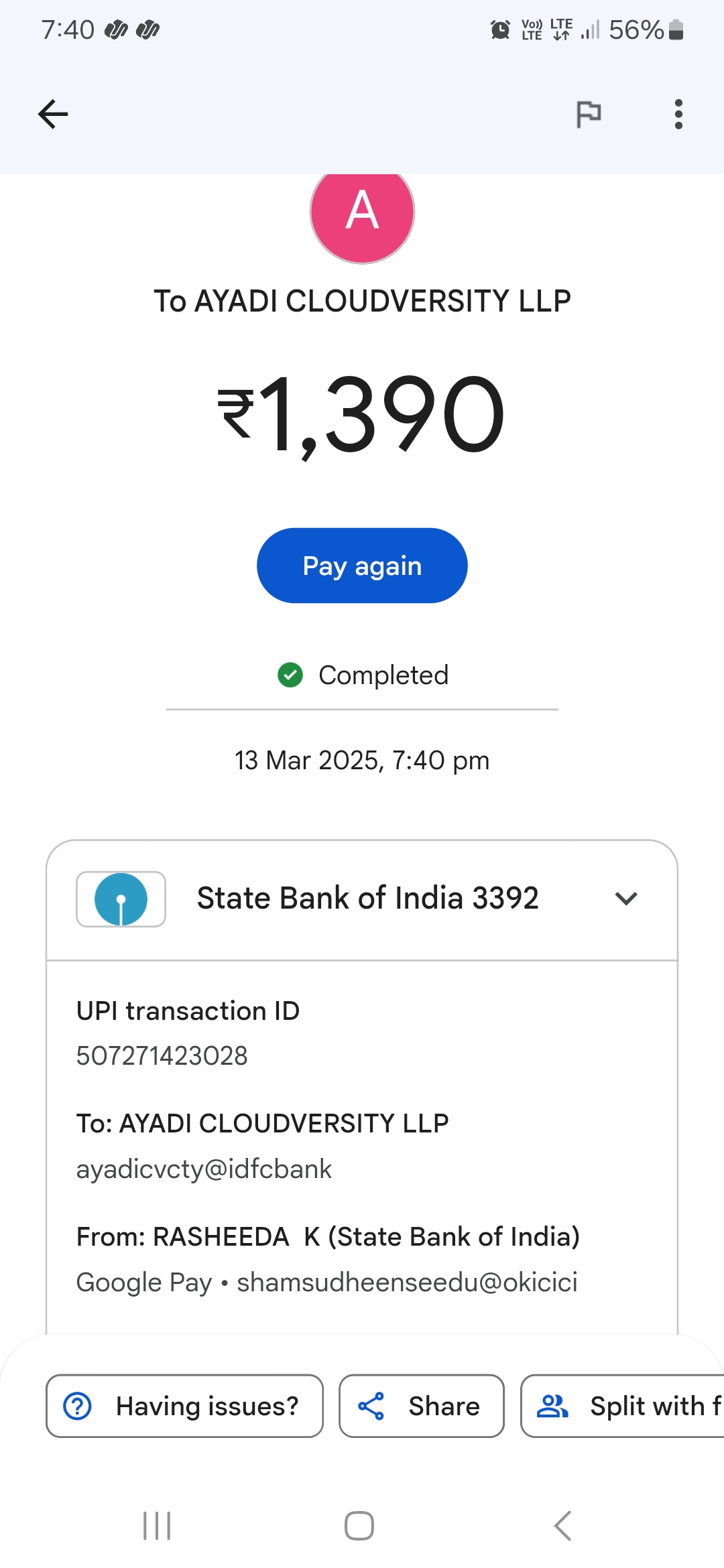This screenshot has width=724, height=1568.
Task: Go back using the top arrow
Action: pos(53,114)
